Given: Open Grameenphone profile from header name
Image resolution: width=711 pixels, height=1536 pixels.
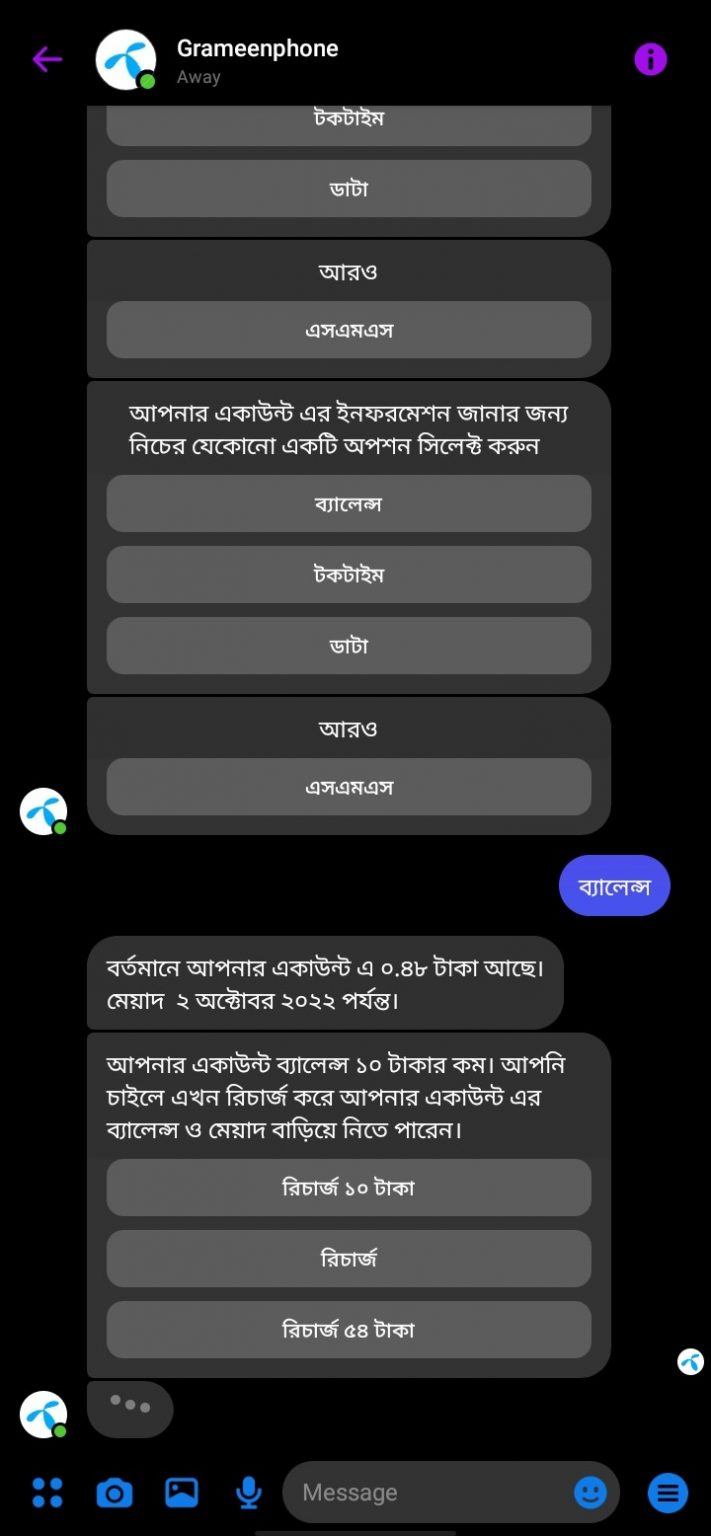Looking at the screenshot, I should [257, 48].
